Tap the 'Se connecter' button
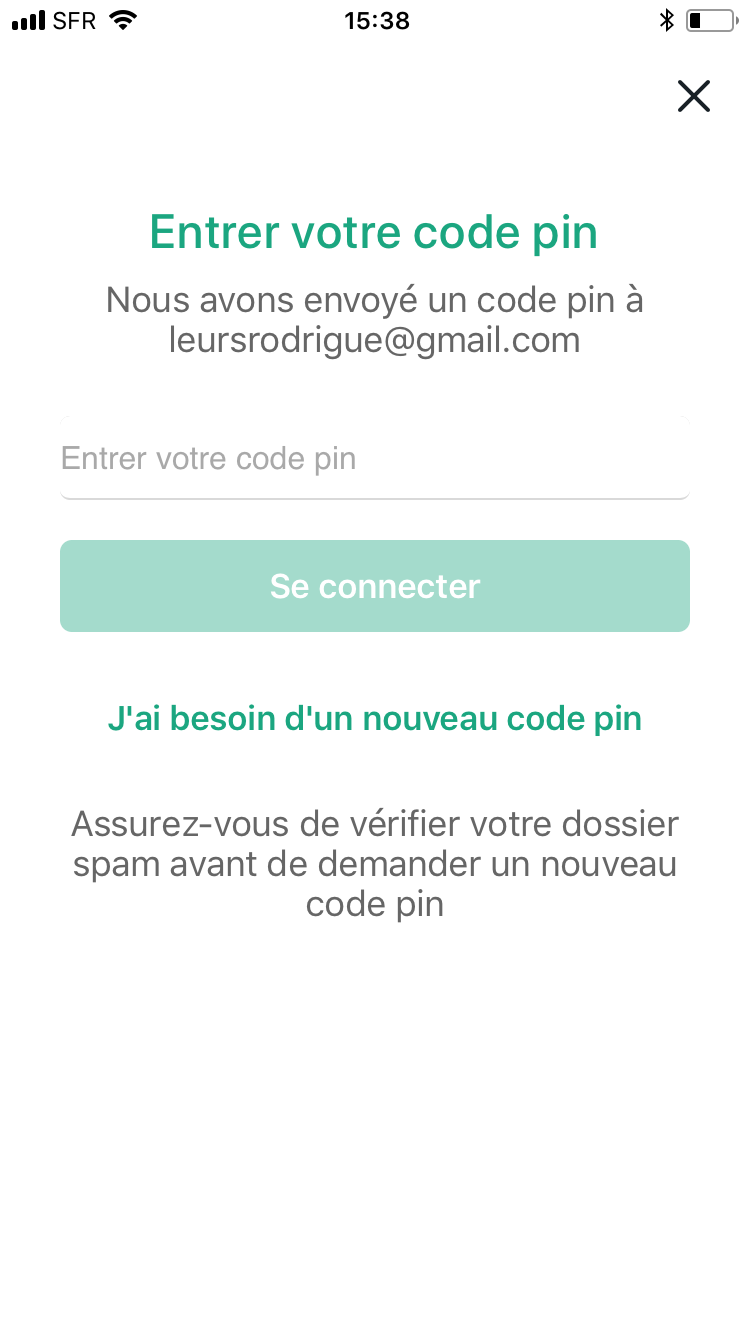750x1334 pixels. (x=374, y=586)
